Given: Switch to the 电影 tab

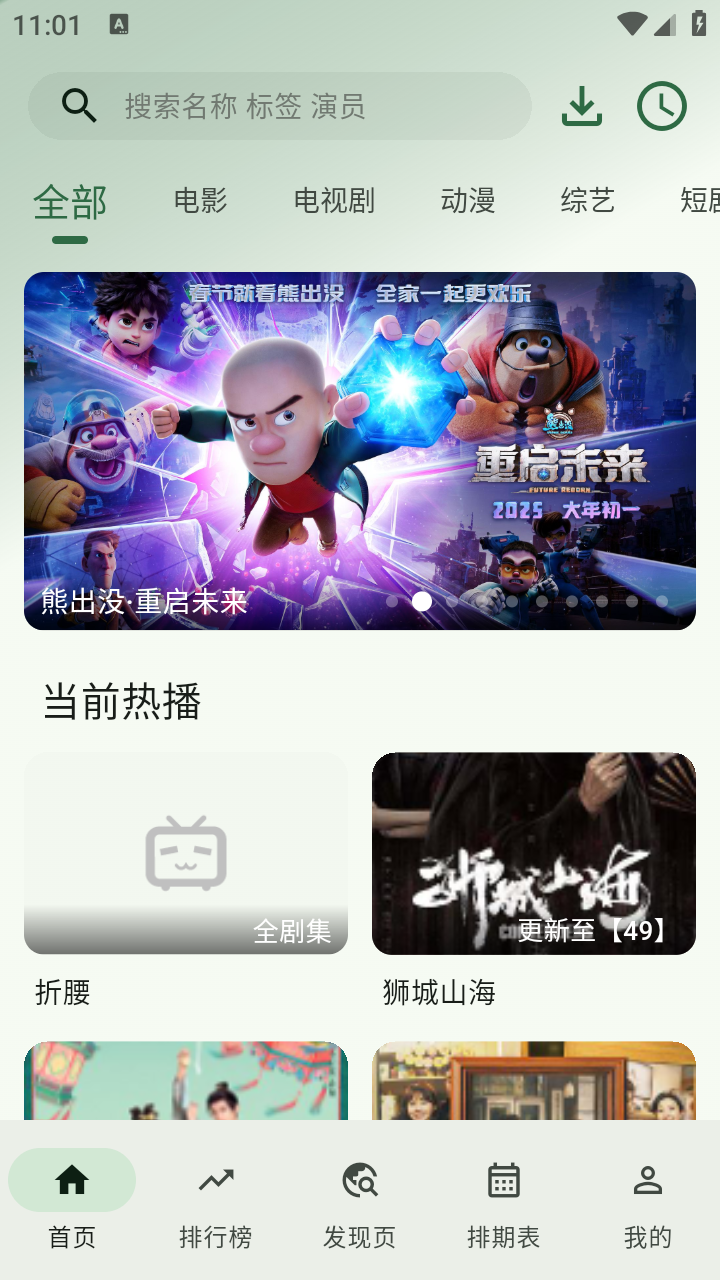Looking at the screenshot, I should (201, 201).
